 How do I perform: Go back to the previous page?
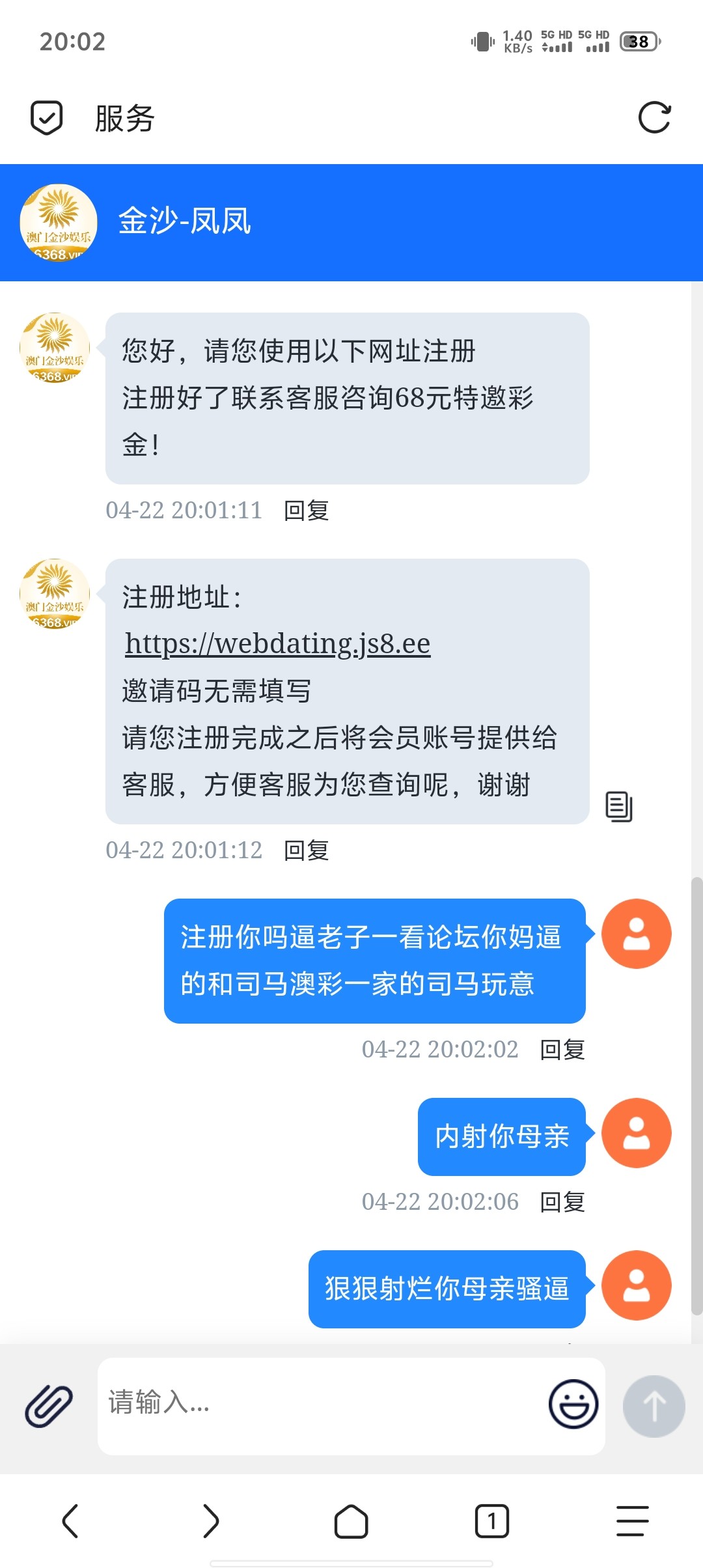(70, 1521)
